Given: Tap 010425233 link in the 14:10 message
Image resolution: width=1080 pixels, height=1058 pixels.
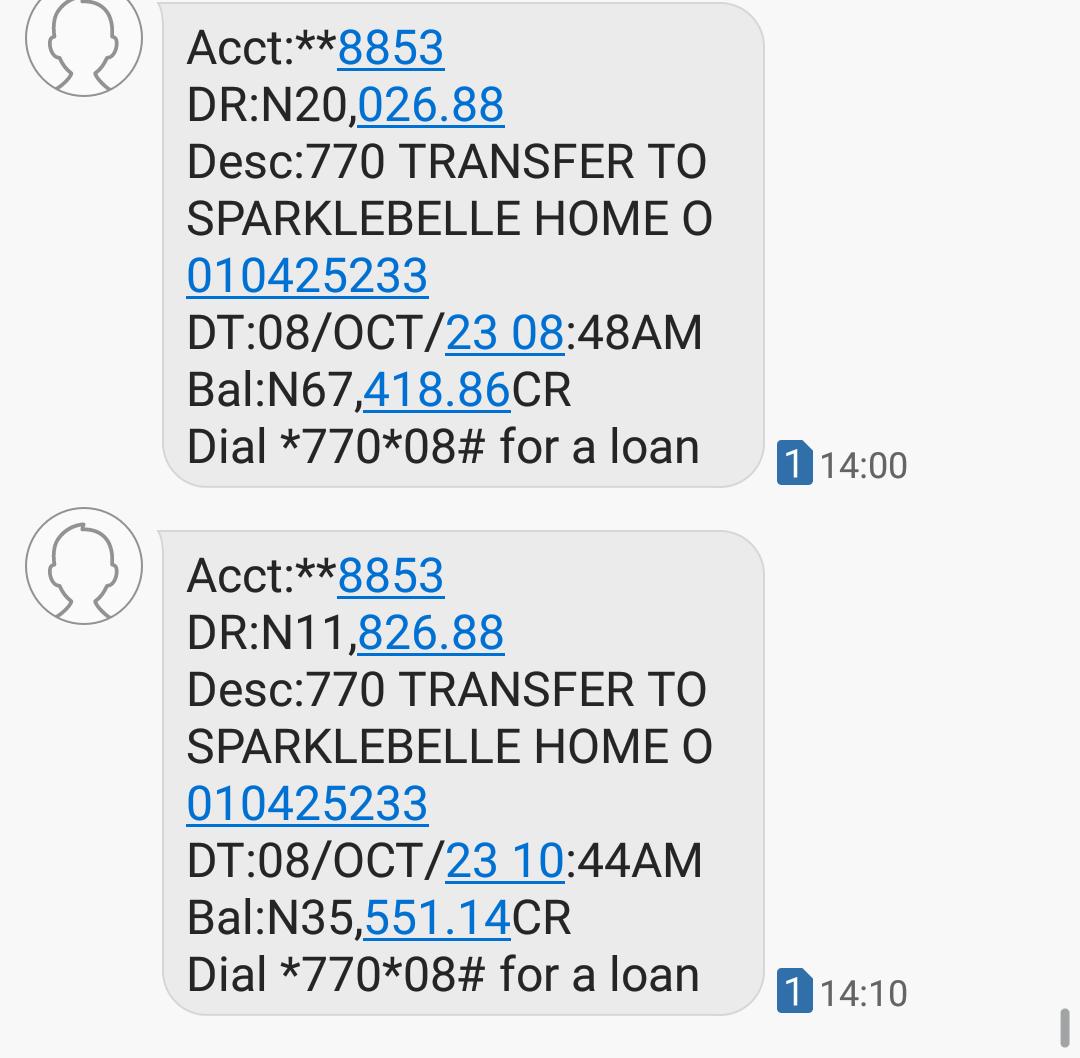Looking at the screenshot, I should (x=307, y=805).
